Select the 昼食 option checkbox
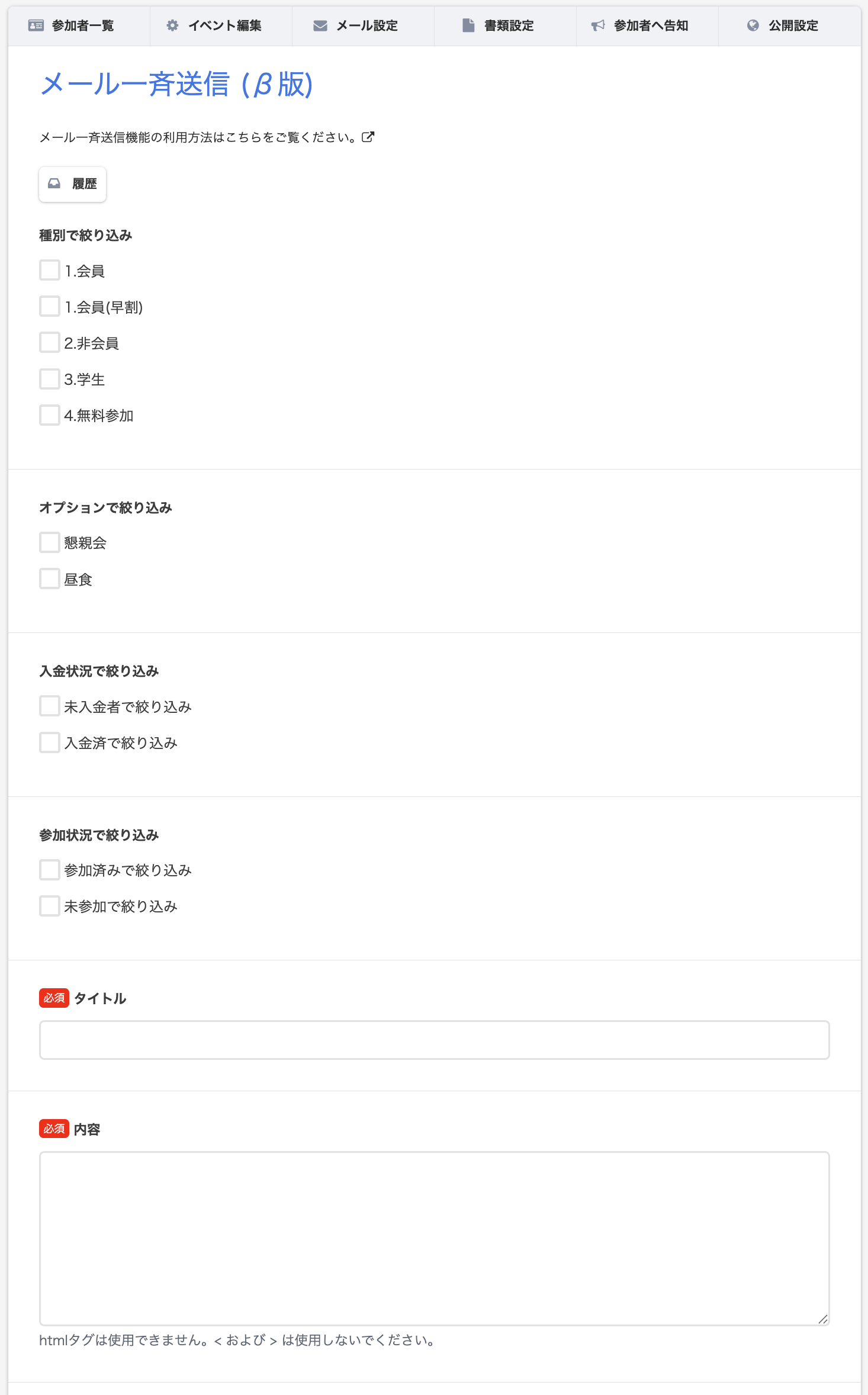Screen dimensions: 868x1395 (50, 579)
